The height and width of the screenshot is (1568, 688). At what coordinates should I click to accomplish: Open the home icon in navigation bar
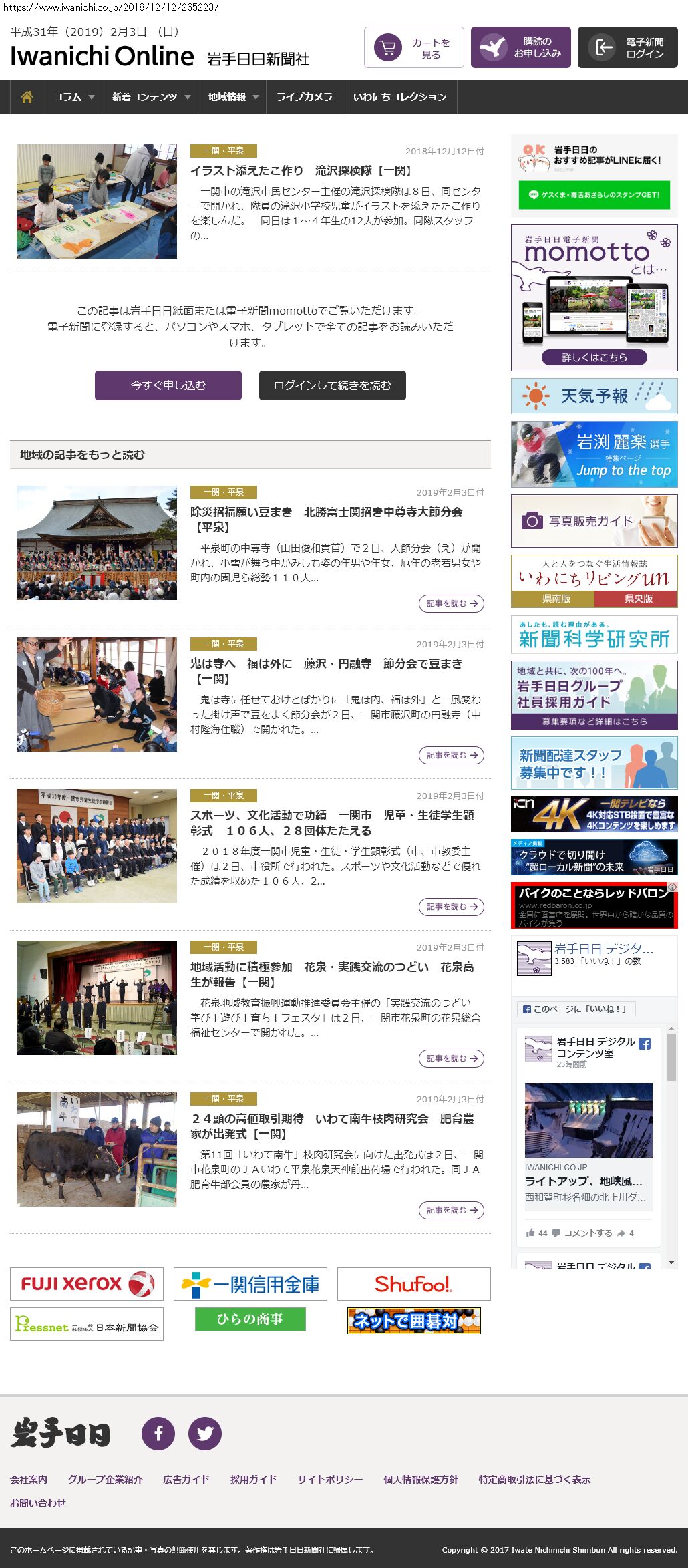27,97
